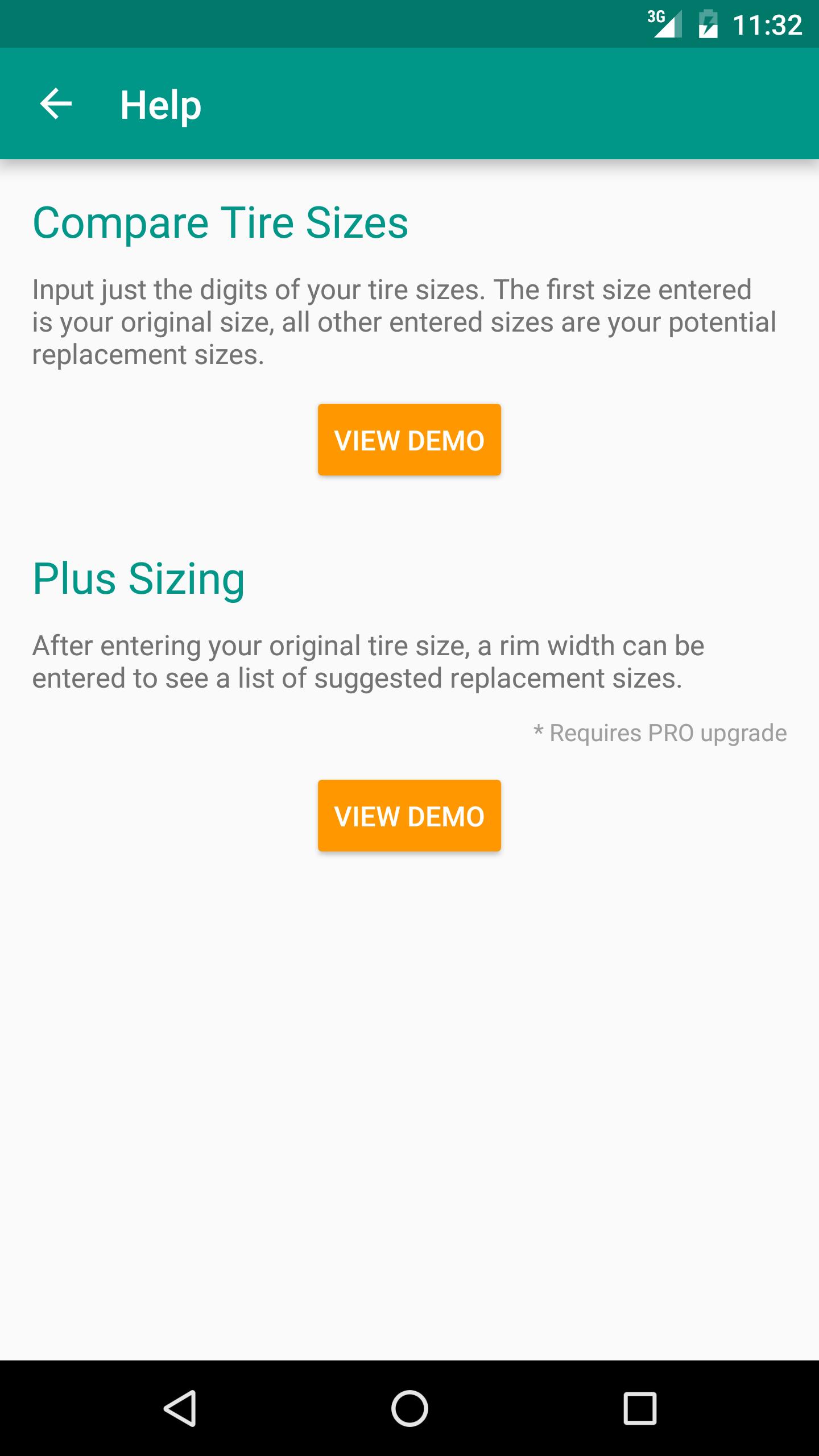Screen dimensions: 819x1456
Task: Go back from the Help screen
Action: click(56, 104)
